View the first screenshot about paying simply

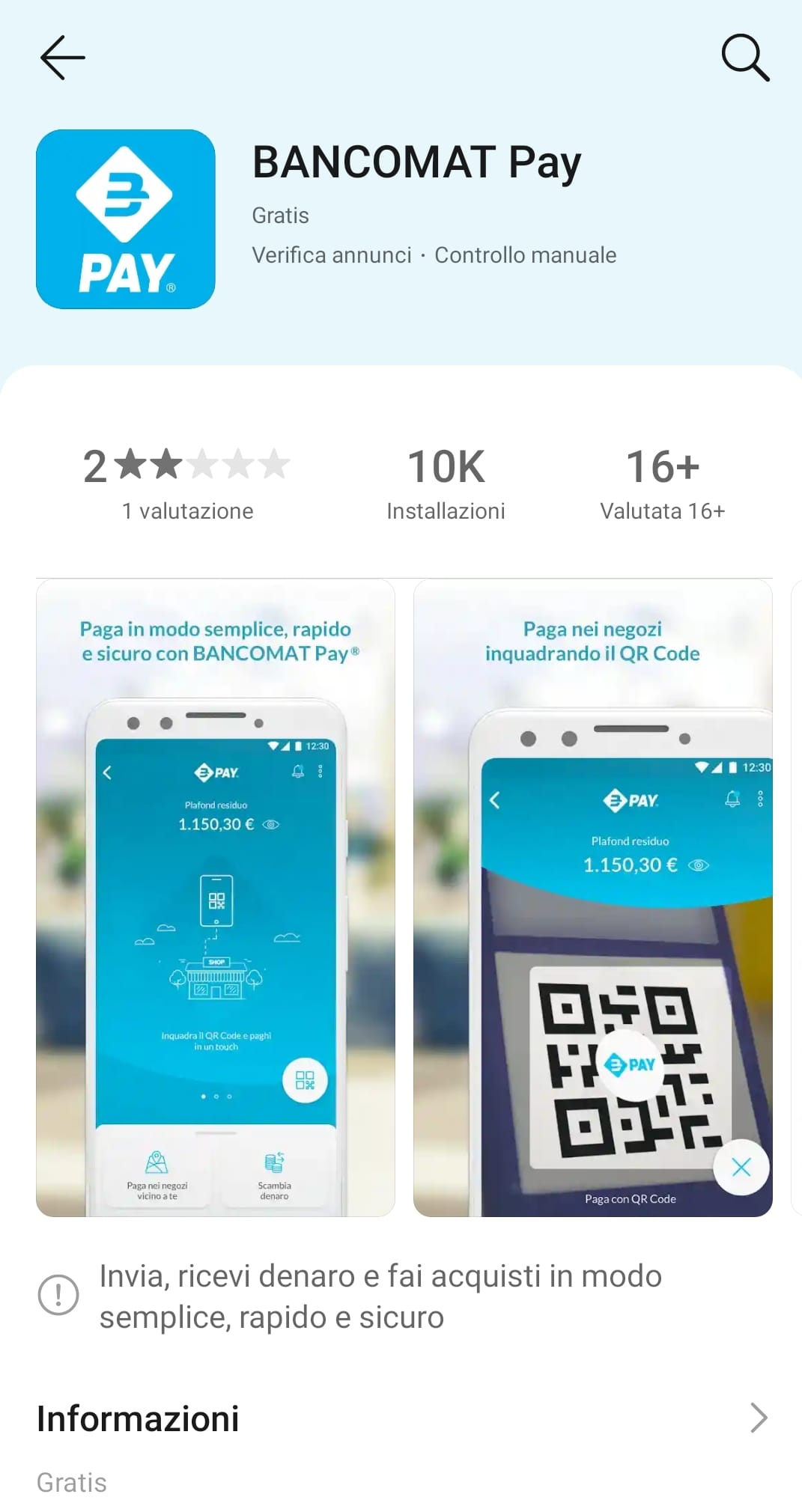216,897
